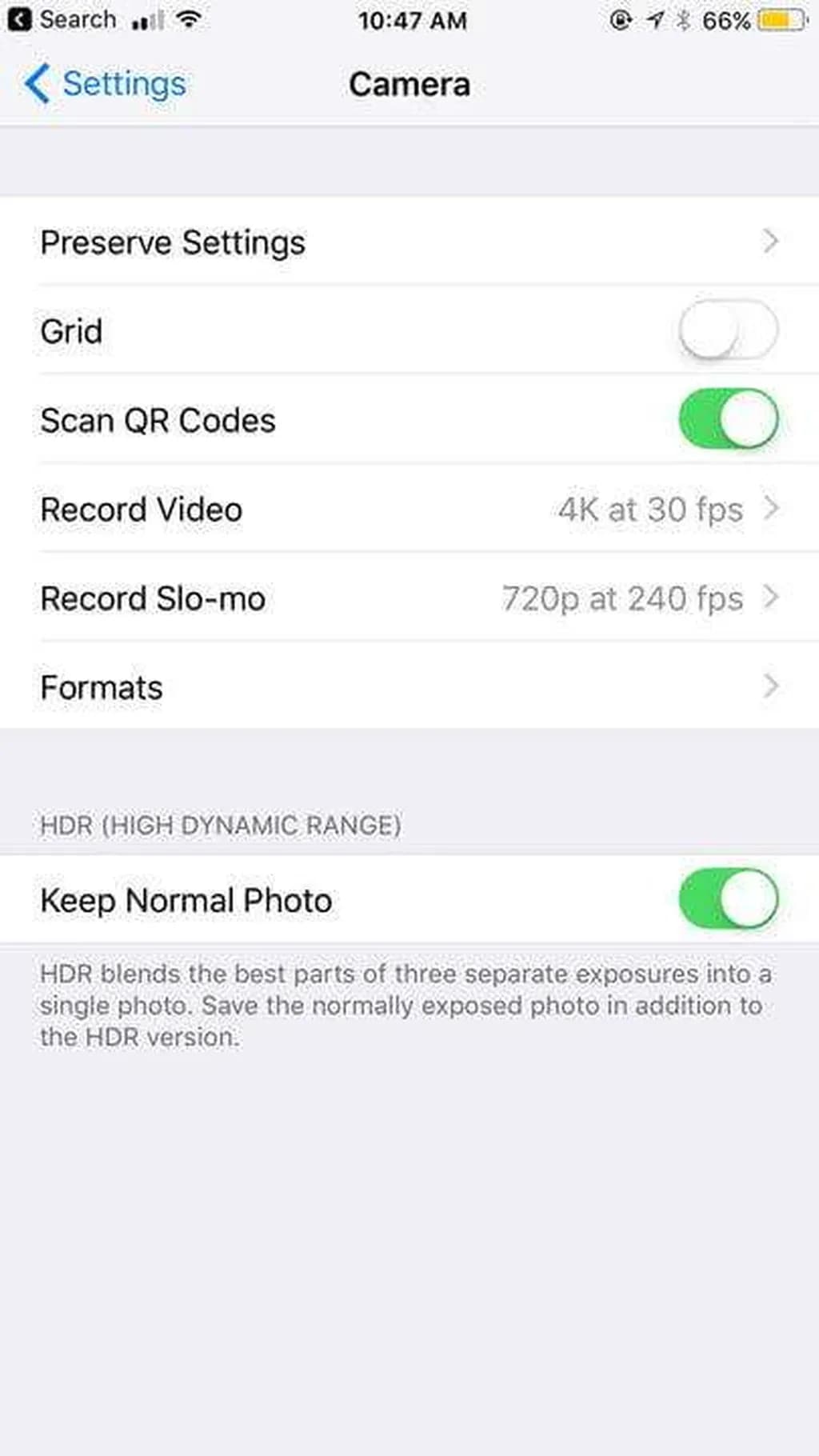Go back to Settings

click(106, 84)
